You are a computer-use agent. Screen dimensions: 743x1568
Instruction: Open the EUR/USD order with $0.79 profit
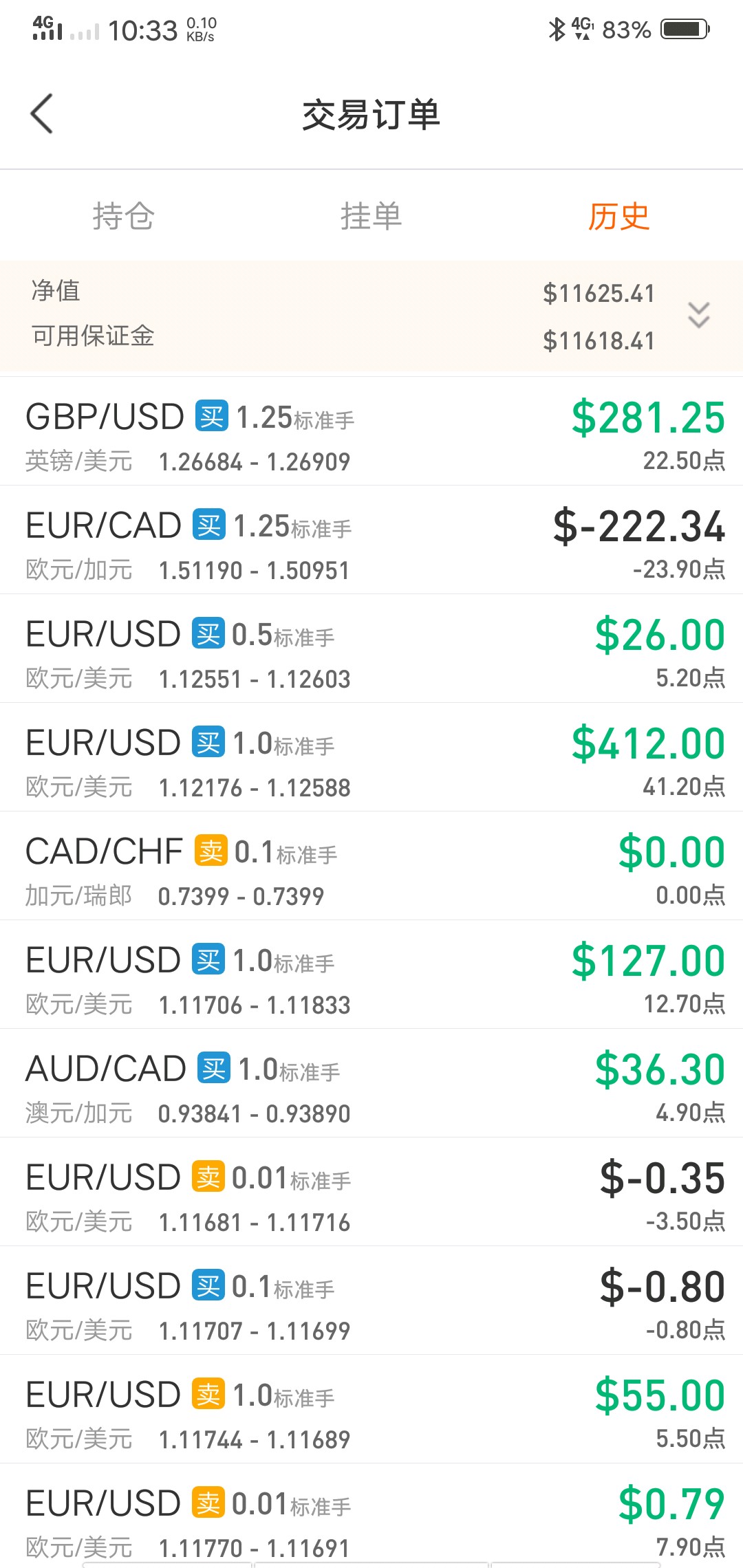click(371, 1516)
